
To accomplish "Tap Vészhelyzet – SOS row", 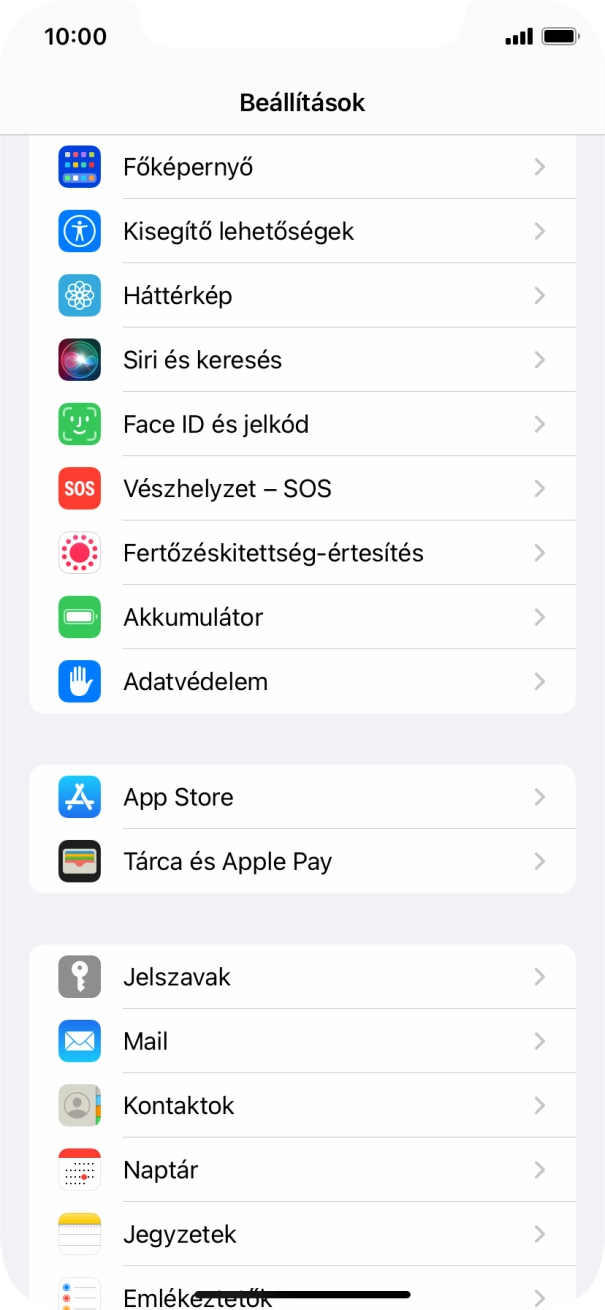I will [302, 489].
